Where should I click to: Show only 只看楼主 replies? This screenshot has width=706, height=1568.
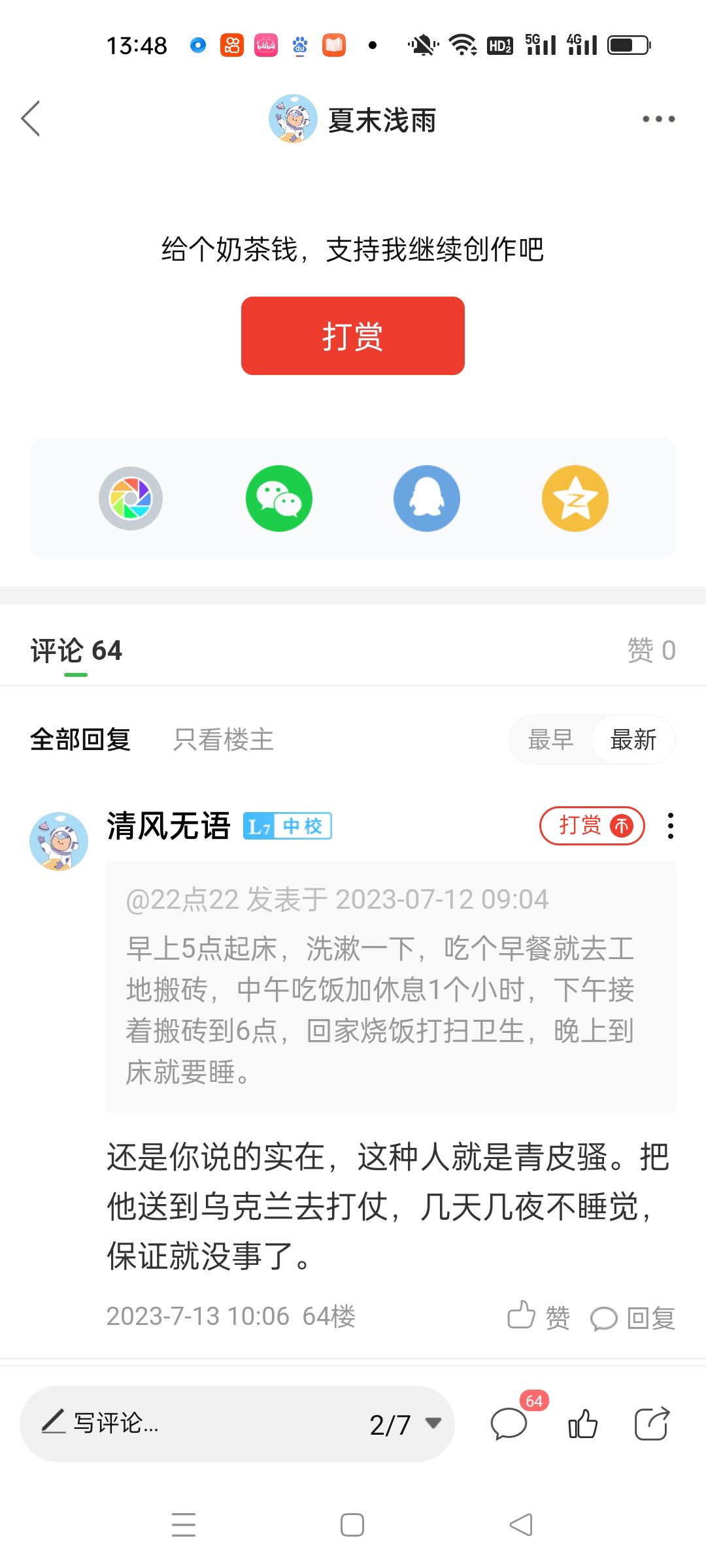(x=223, y=740)
